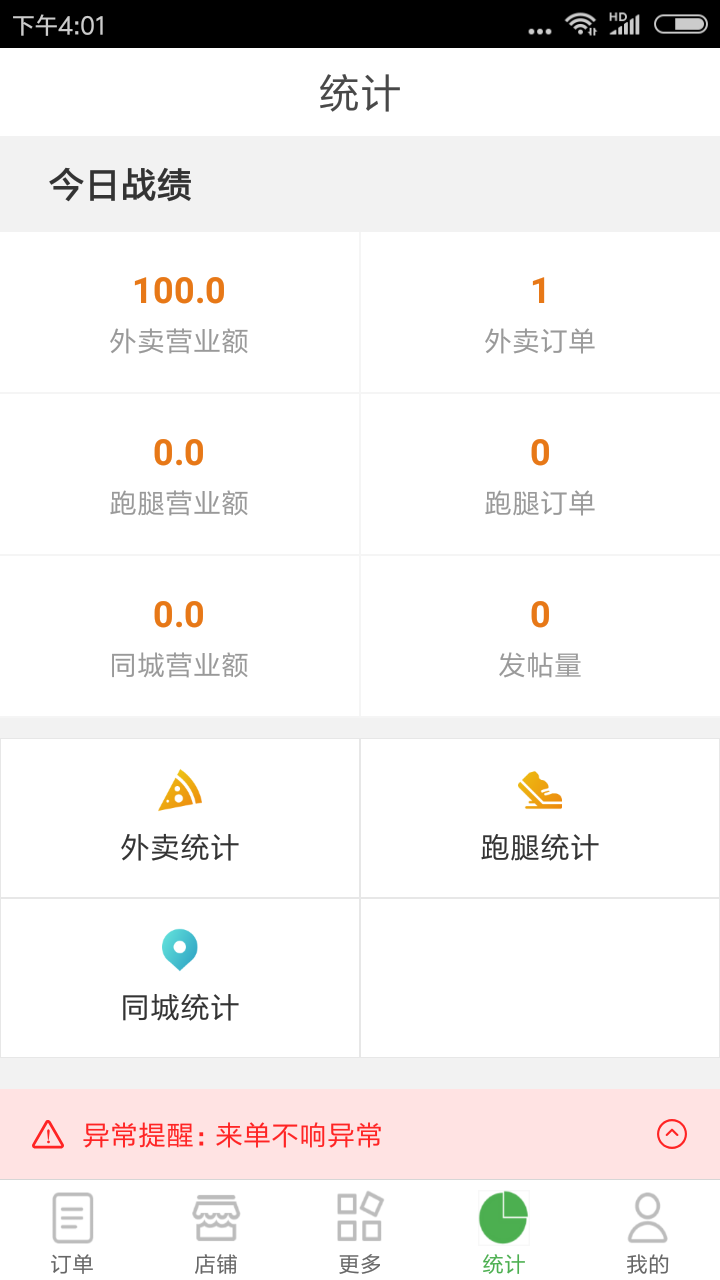Switch to the 订单 tab

72,1232
